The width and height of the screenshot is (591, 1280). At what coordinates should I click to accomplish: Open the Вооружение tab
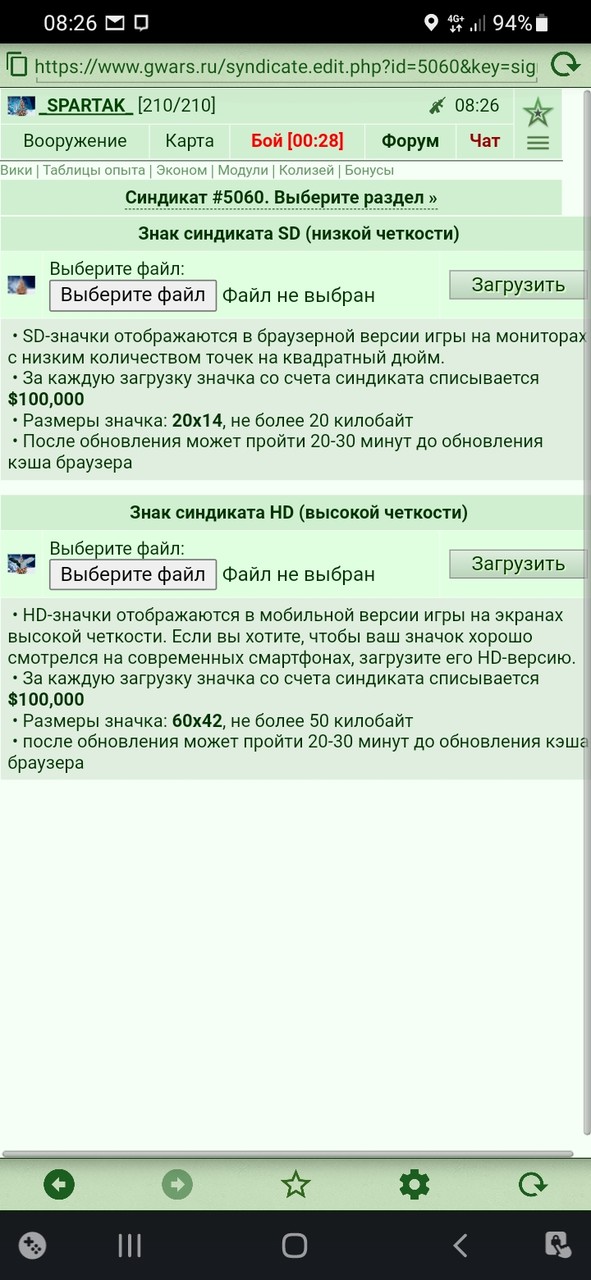pyautogui.click(x=75, y=141)
